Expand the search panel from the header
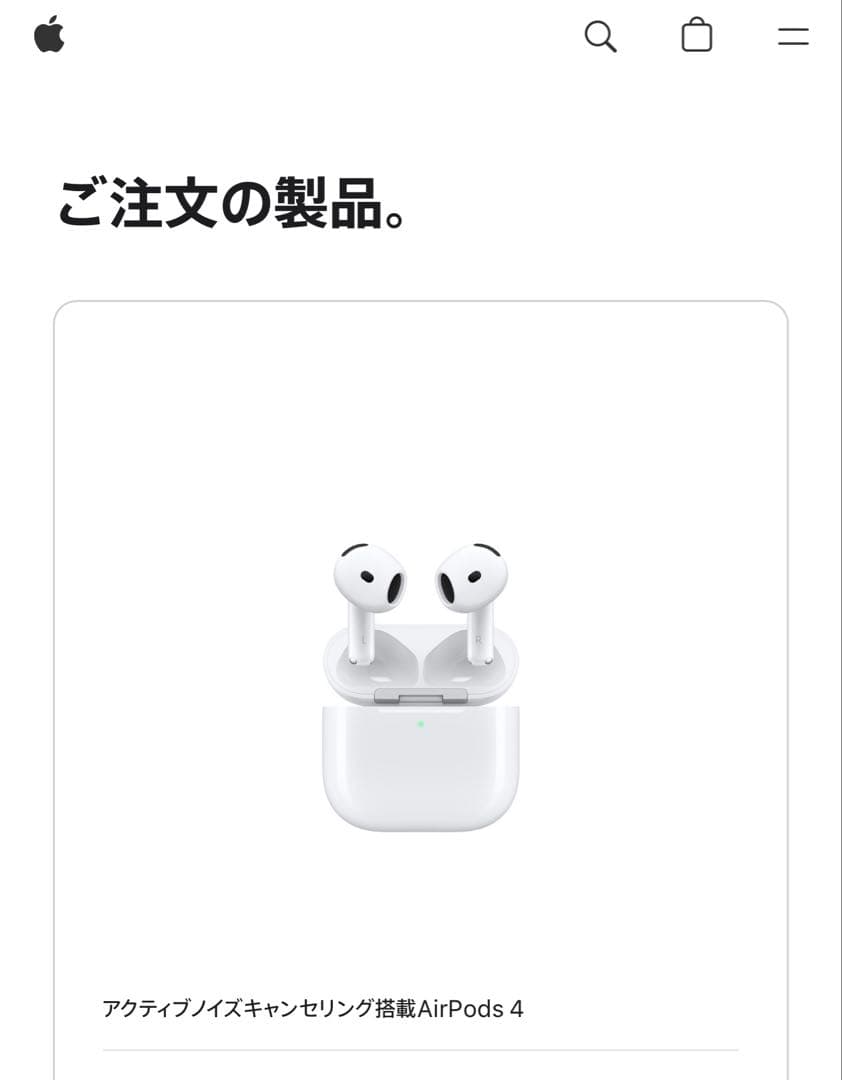The width and height of the screenshot is (842, 1080). [x=600, y=38]
